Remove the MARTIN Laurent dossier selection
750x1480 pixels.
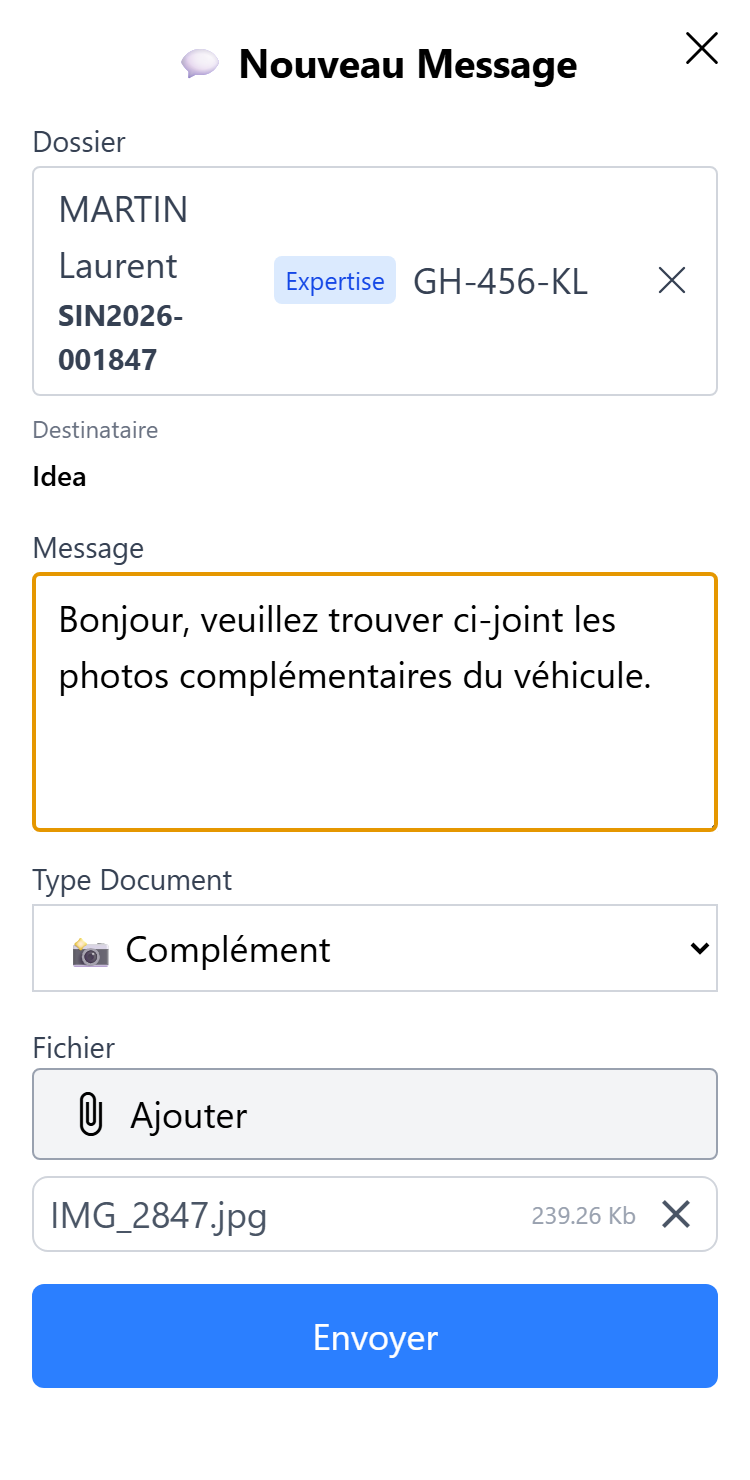click(671, 281)
